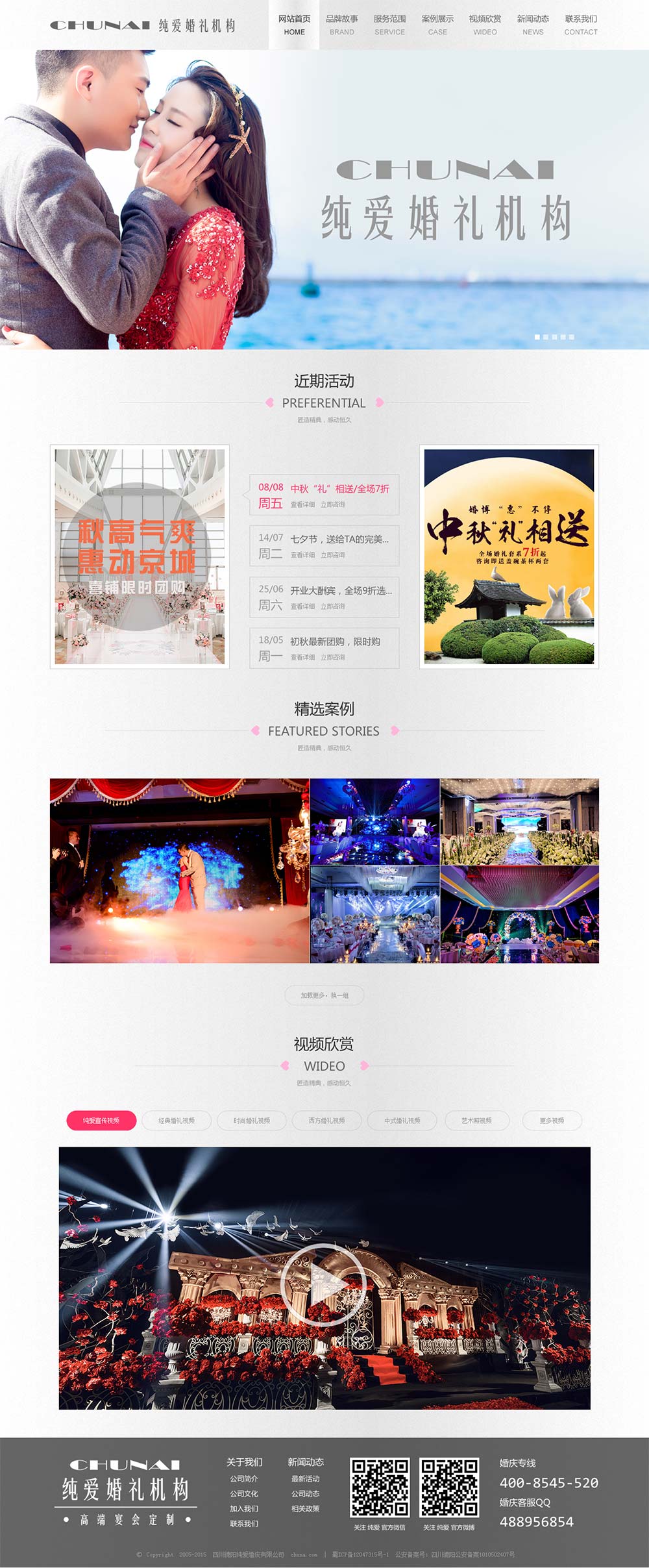
Task: Open the 中秋礼相送 moon poster card
Action: [x=509, y=556]
